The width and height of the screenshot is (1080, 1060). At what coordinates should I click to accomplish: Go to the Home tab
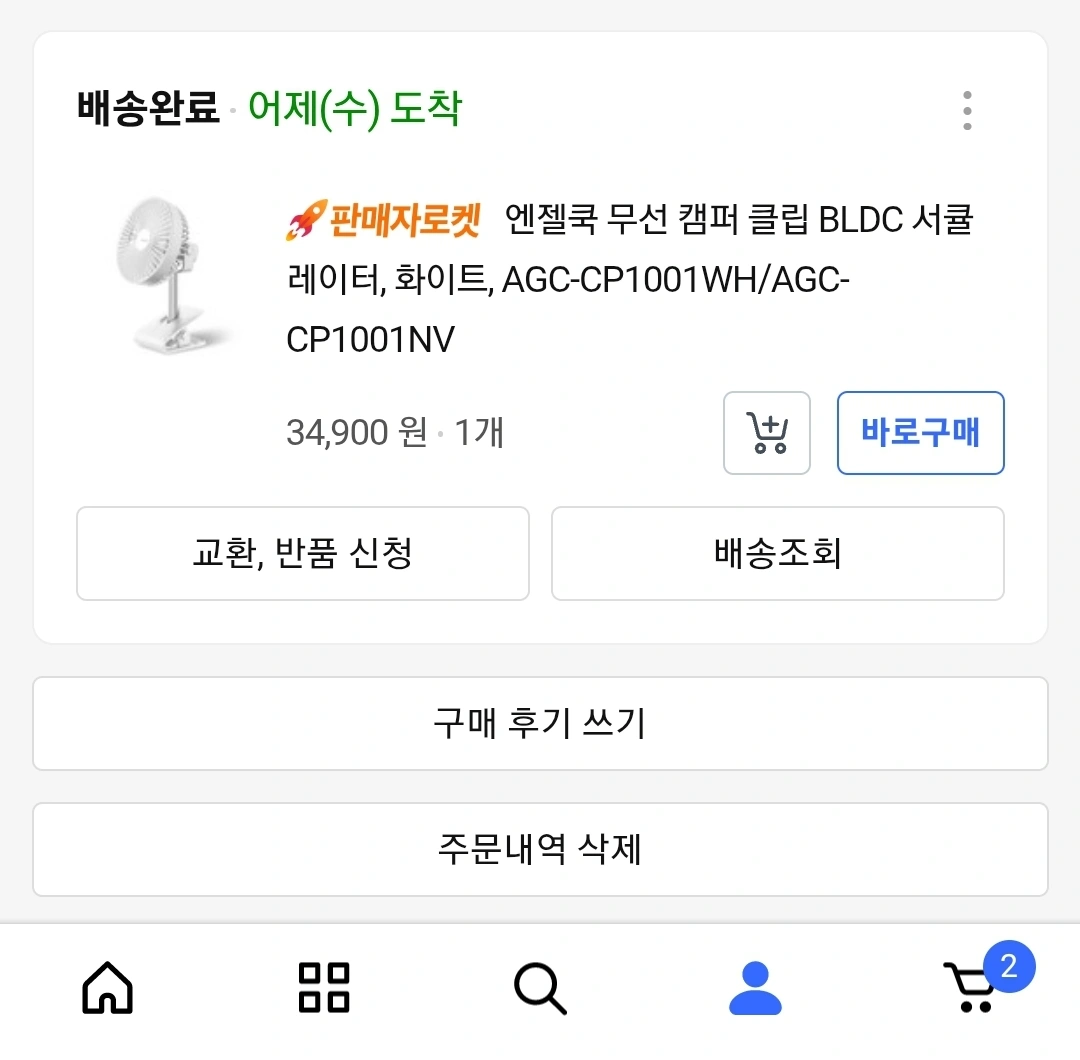tap(108, 988)
